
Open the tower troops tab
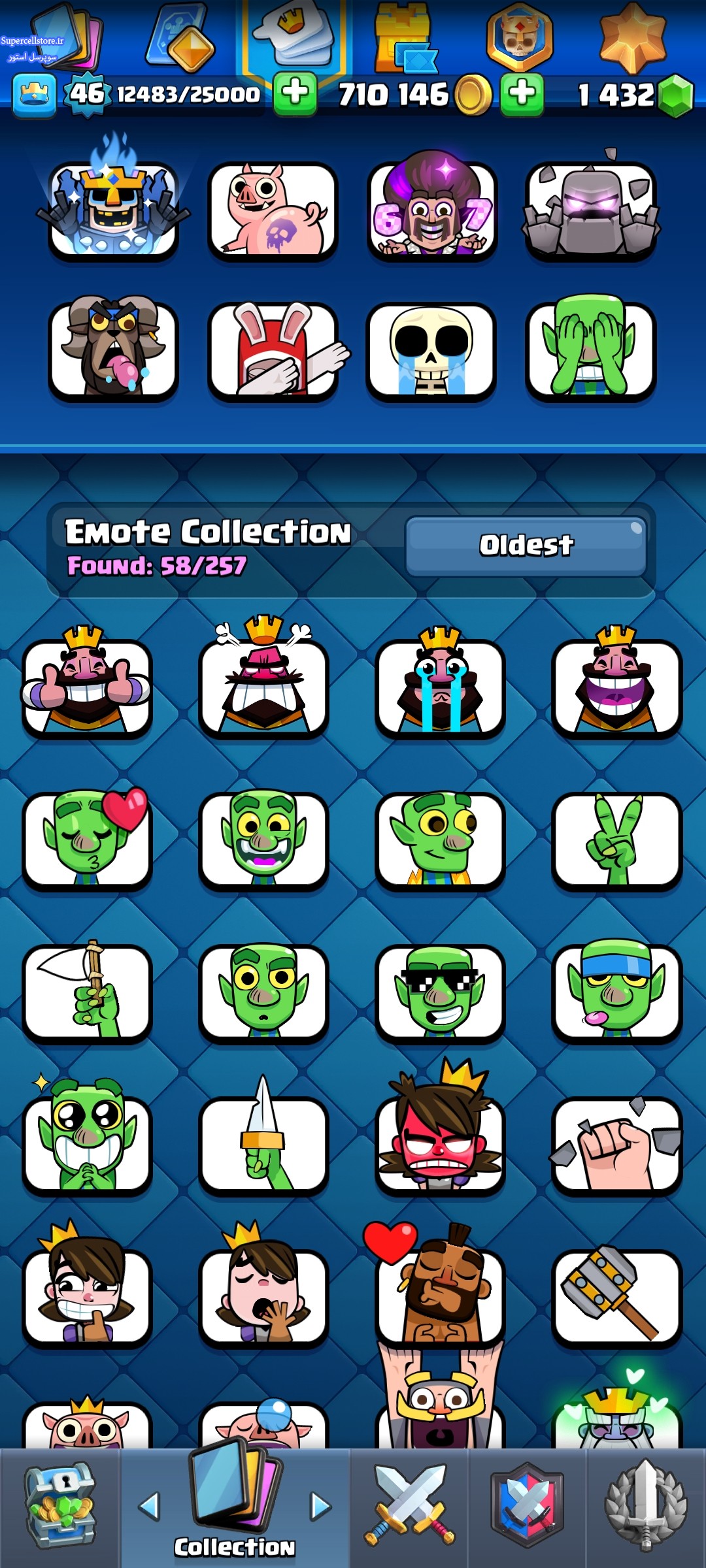pos(402,41)
